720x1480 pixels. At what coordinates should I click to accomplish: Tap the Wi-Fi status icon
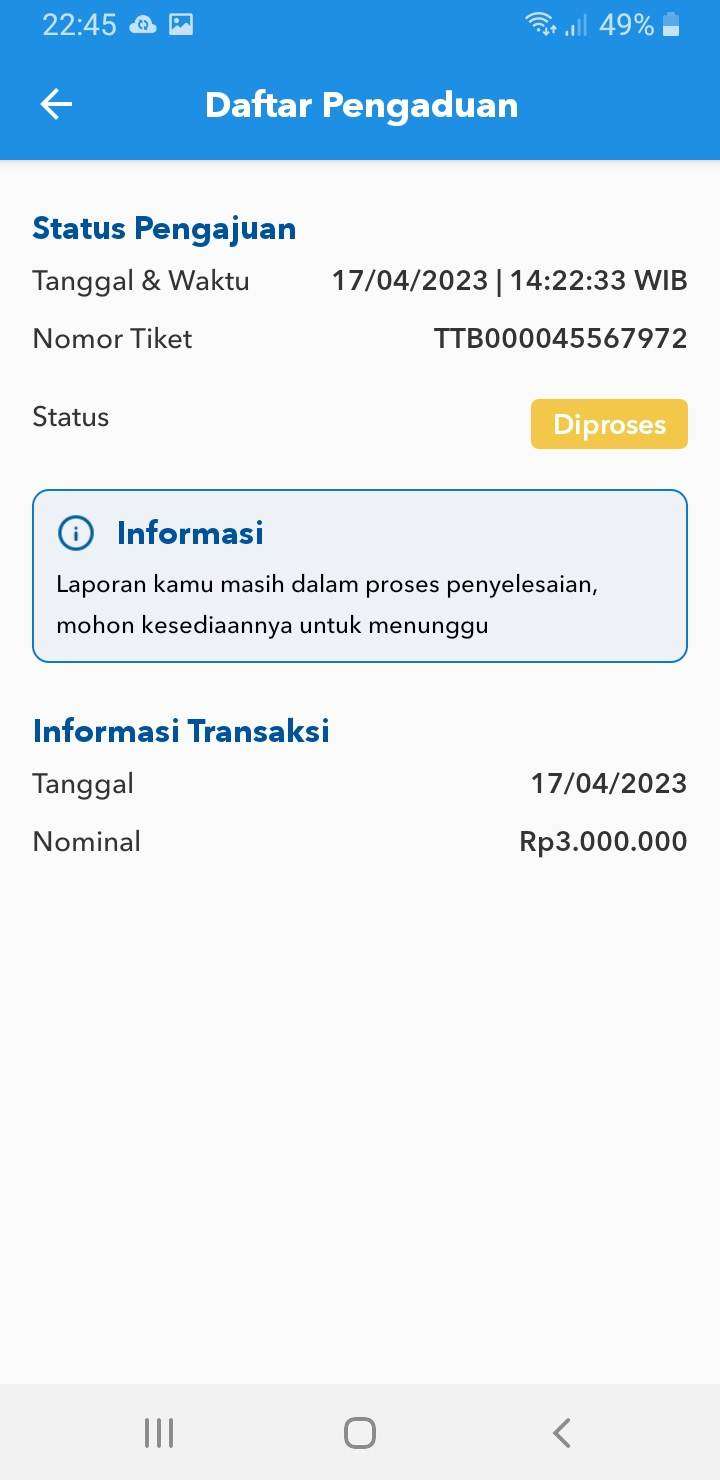[x=541, y=24]
